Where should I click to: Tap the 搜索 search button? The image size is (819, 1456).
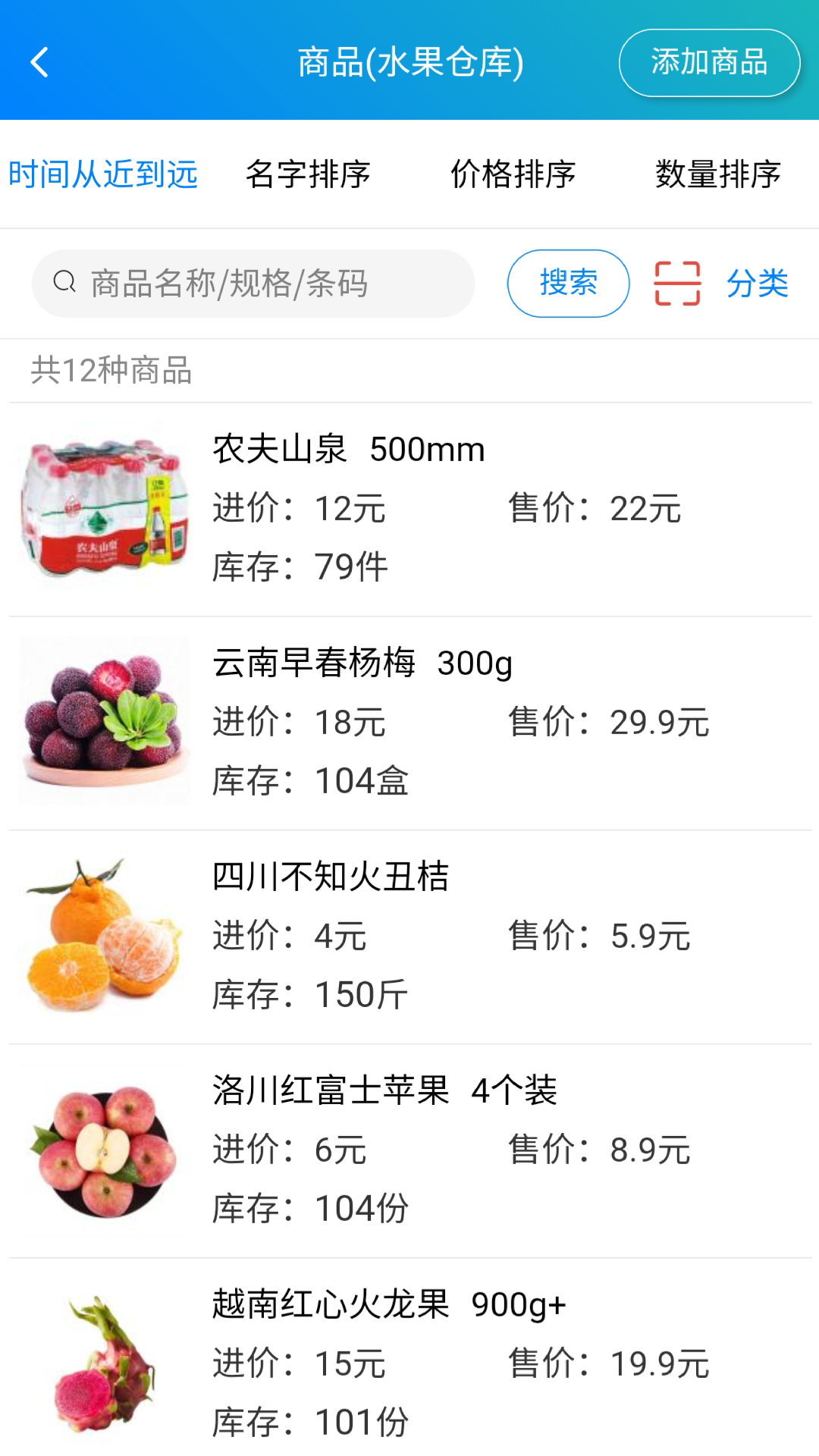pyautogui.click(x=568, y=283)
